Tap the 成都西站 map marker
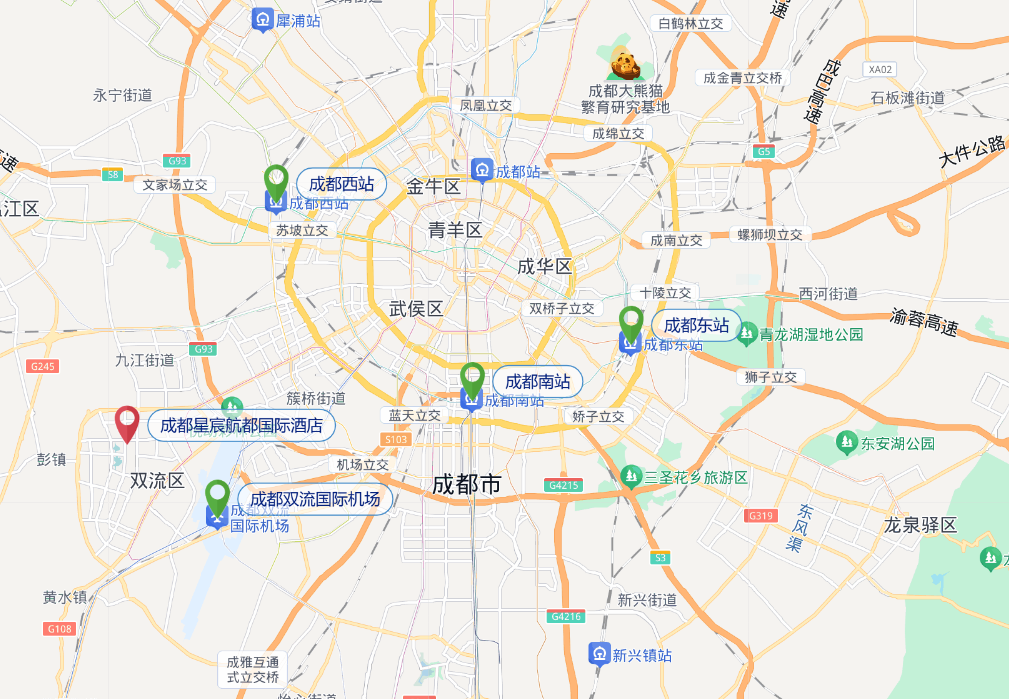The image size is (1009, 699). click(x=276, y=183)
